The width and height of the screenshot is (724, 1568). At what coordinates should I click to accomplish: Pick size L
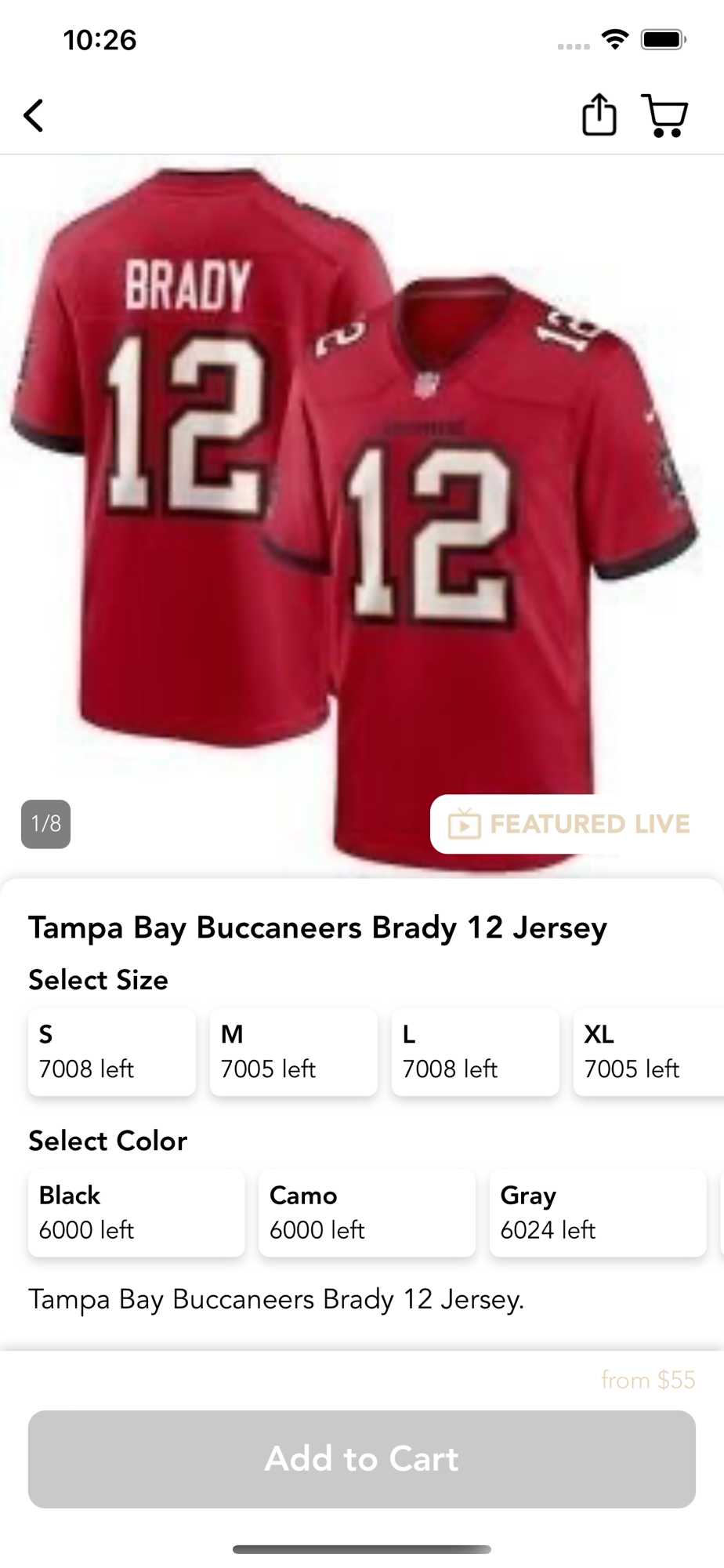476,1051
